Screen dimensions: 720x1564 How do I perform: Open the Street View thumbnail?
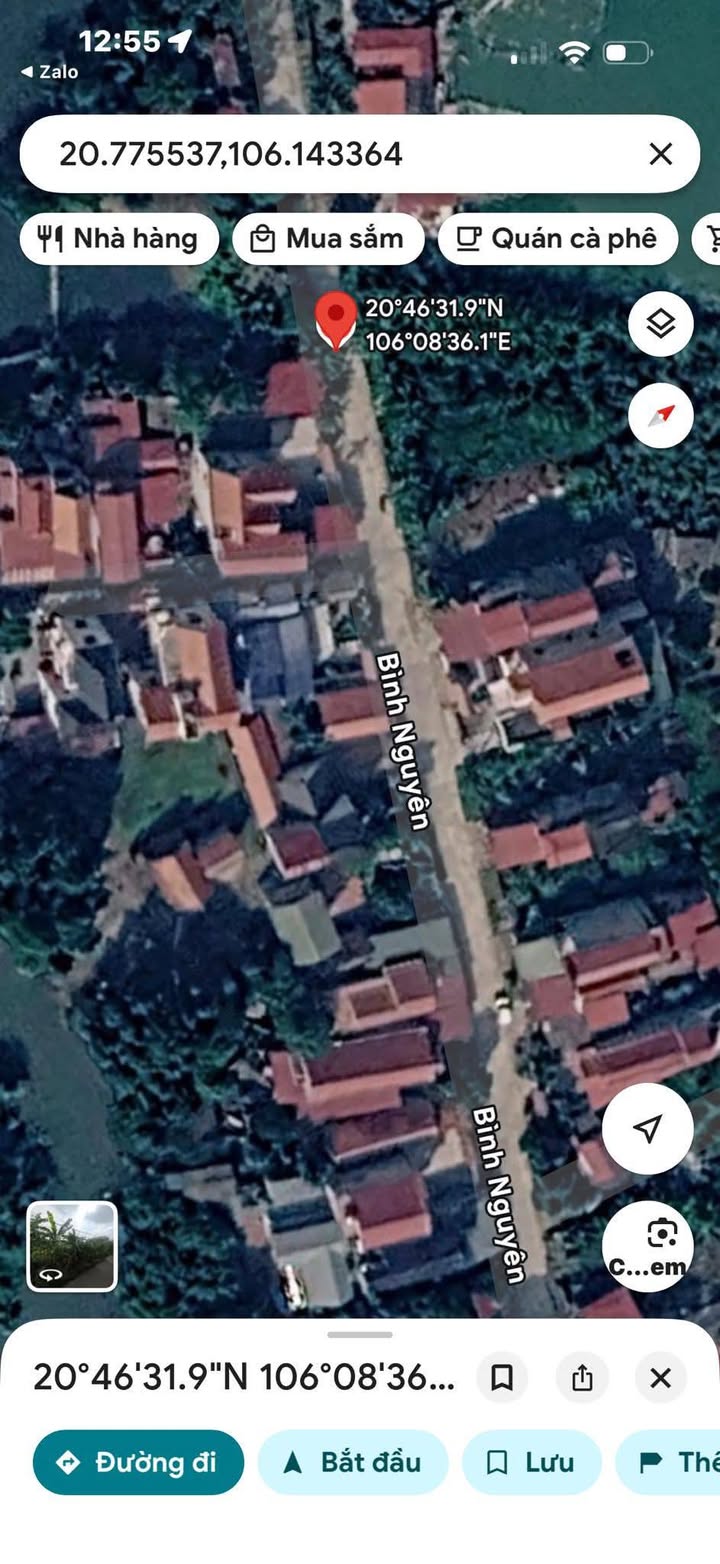pos(72,1246)
